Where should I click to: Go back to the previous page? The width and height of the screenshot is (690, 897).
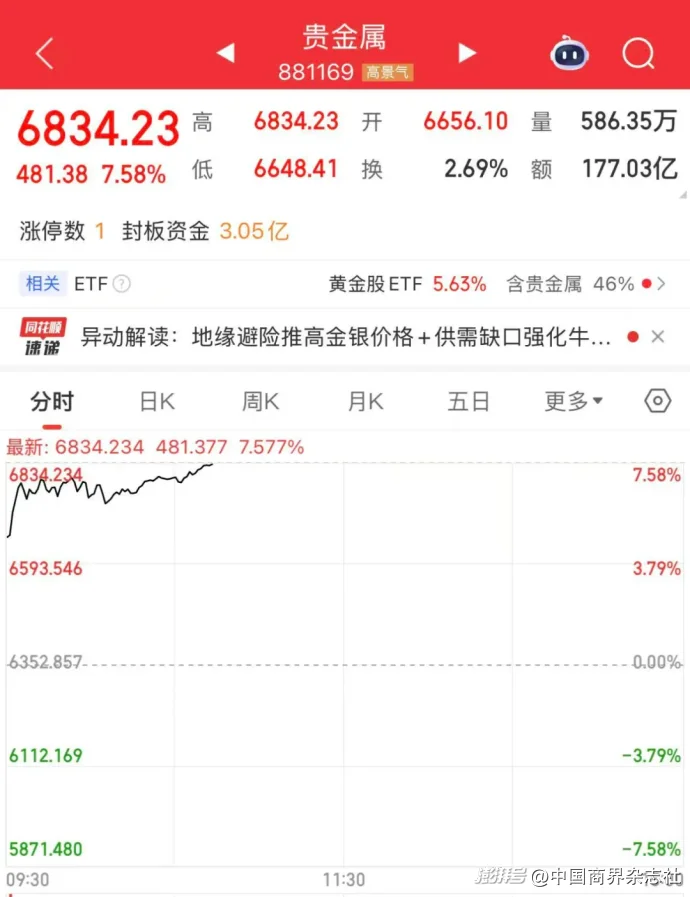point(44,54)
